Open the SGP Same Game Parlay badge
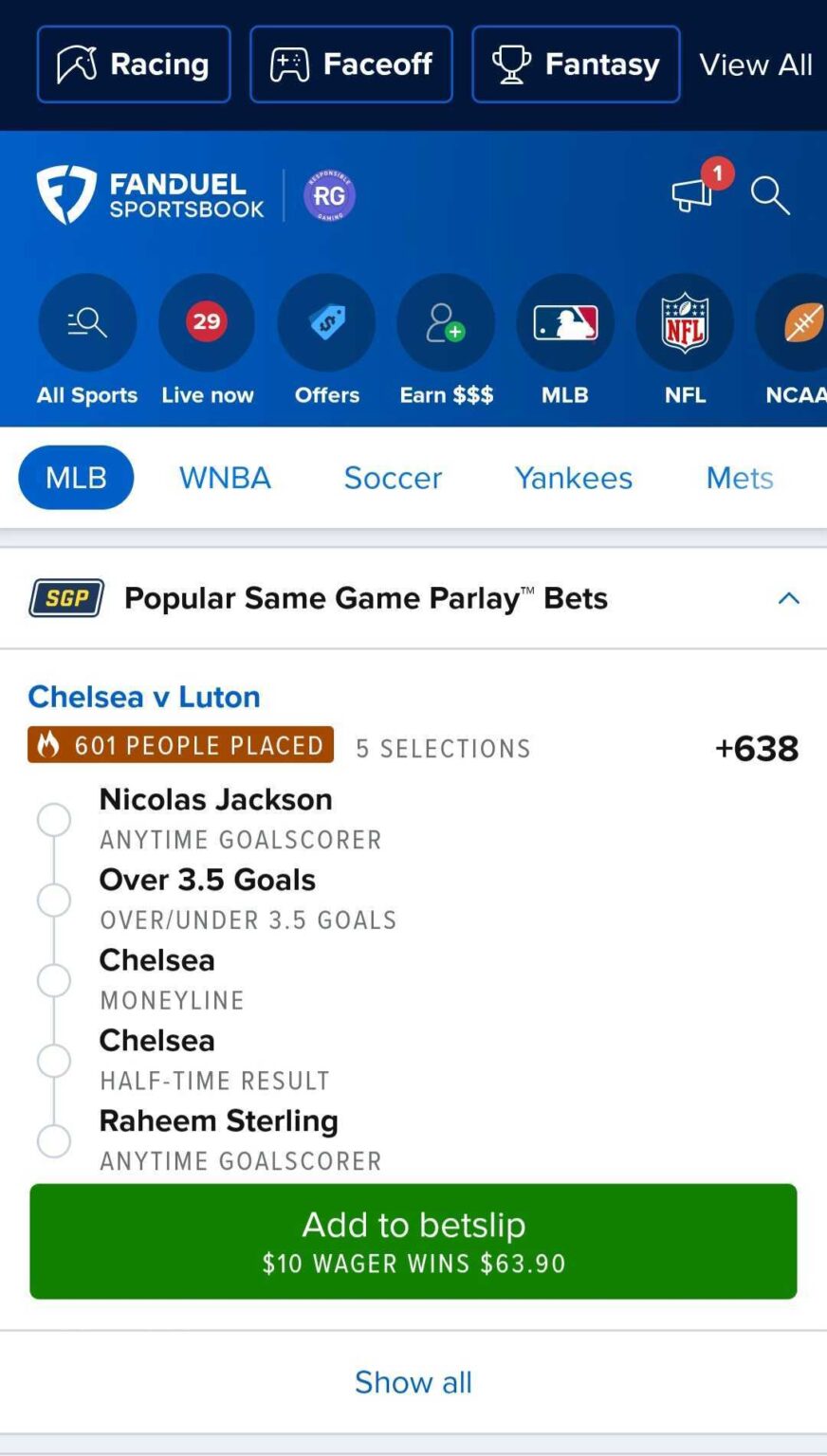 [65, 598]
